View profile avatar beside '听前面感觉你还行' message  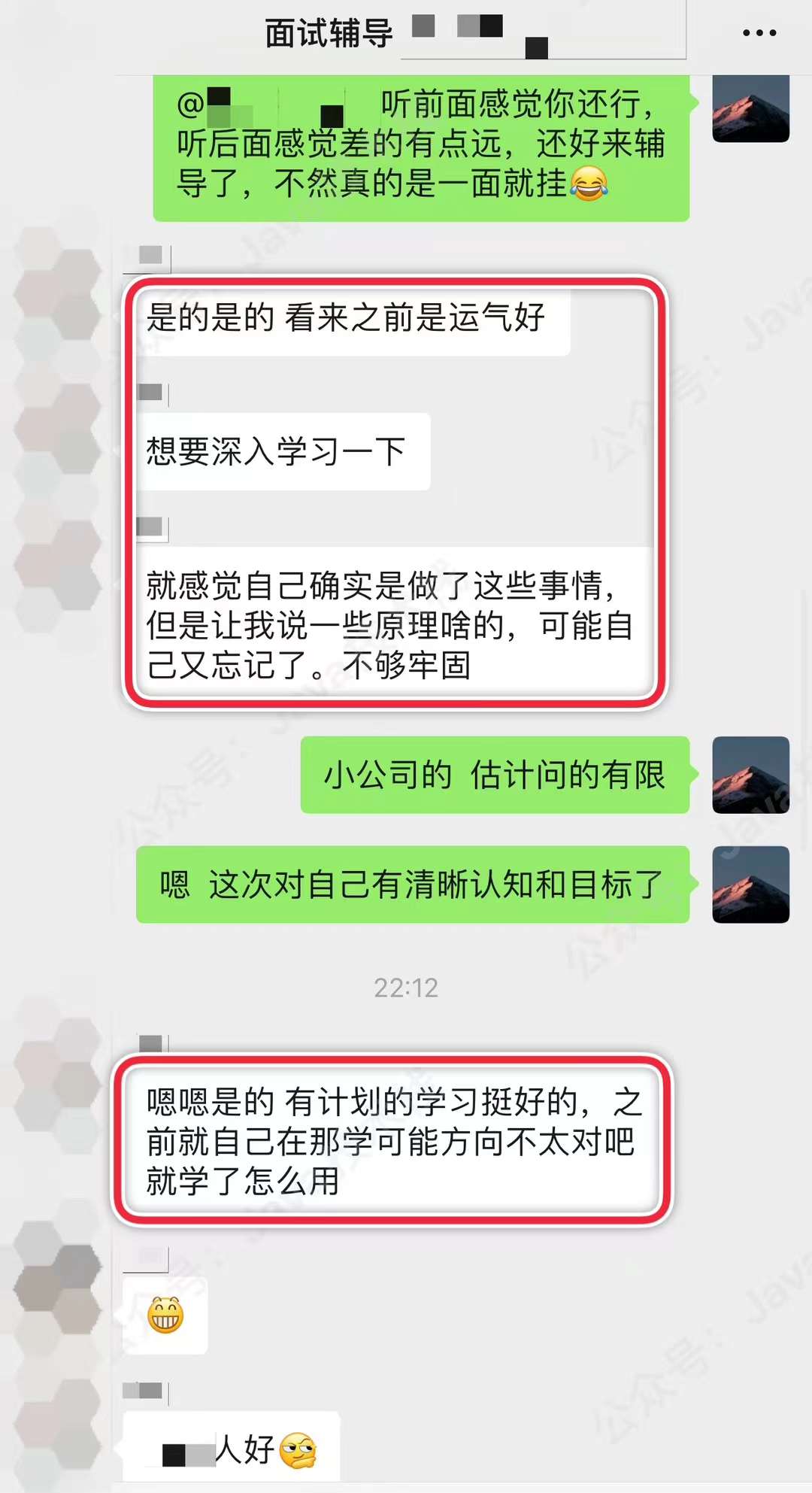tap(750, 109)
